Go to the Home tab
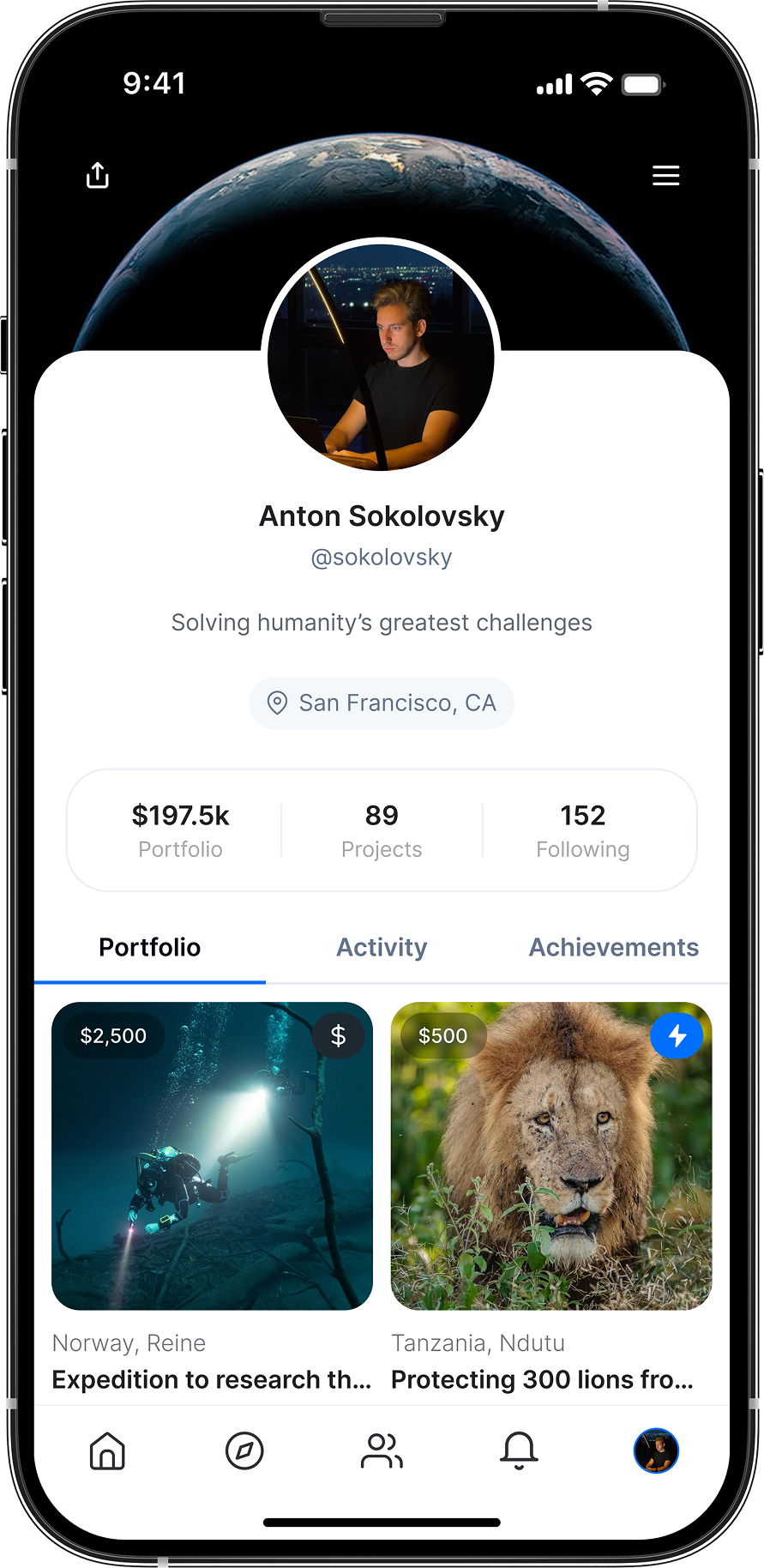 point(107,1451)
